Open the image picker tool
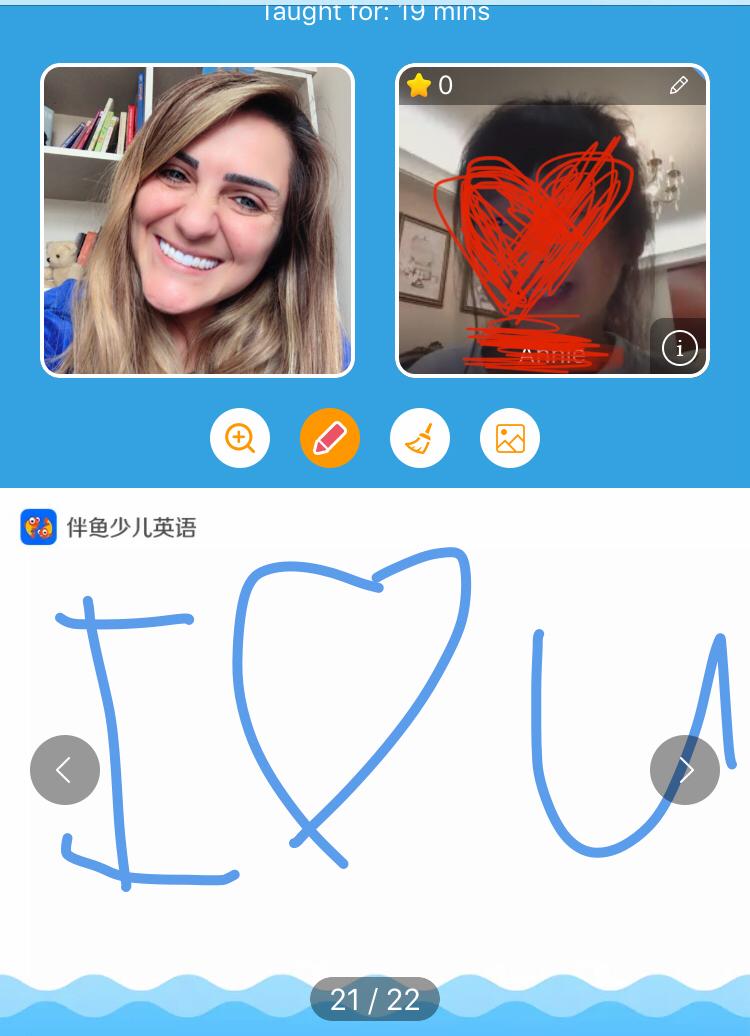Screen dimensions: 750x1036 (510, 438)
